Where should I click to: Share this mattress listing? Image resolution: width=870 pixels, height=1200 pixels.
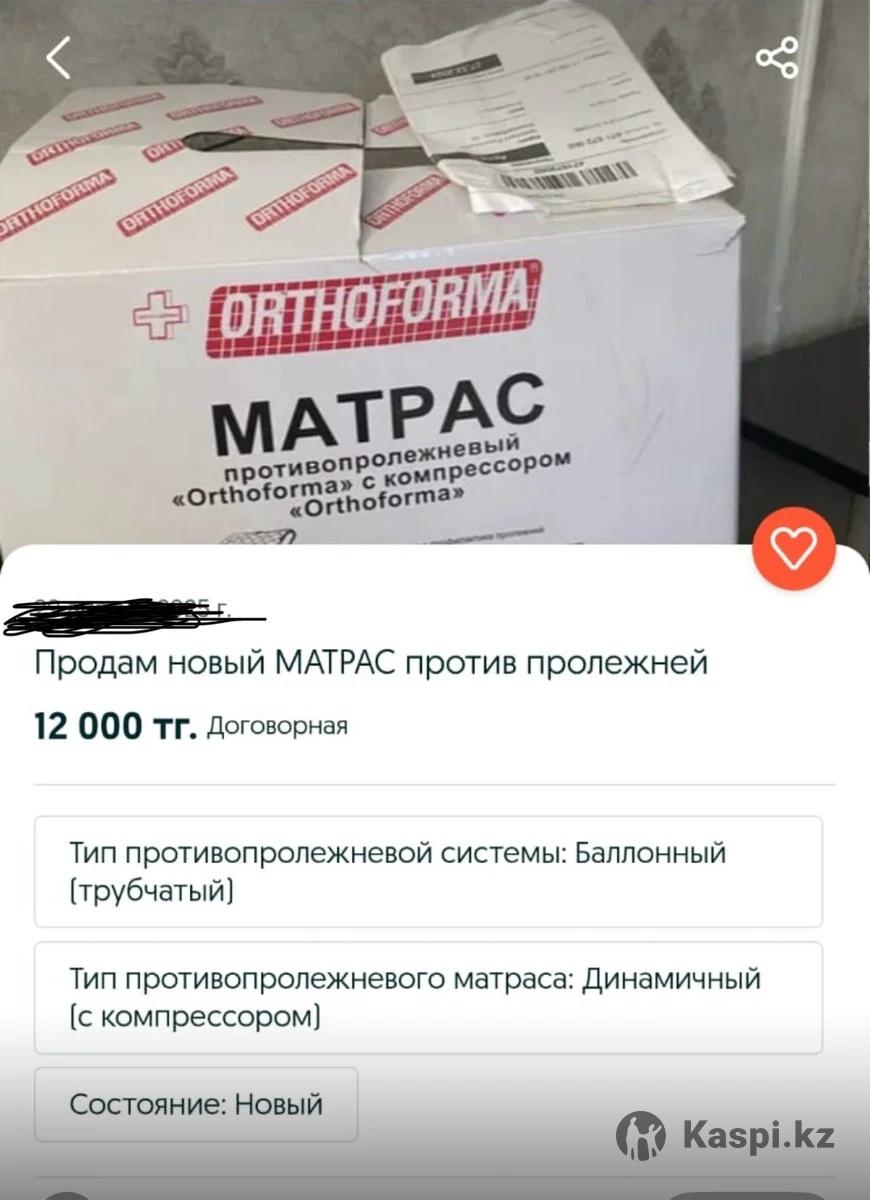pos(777,58)
